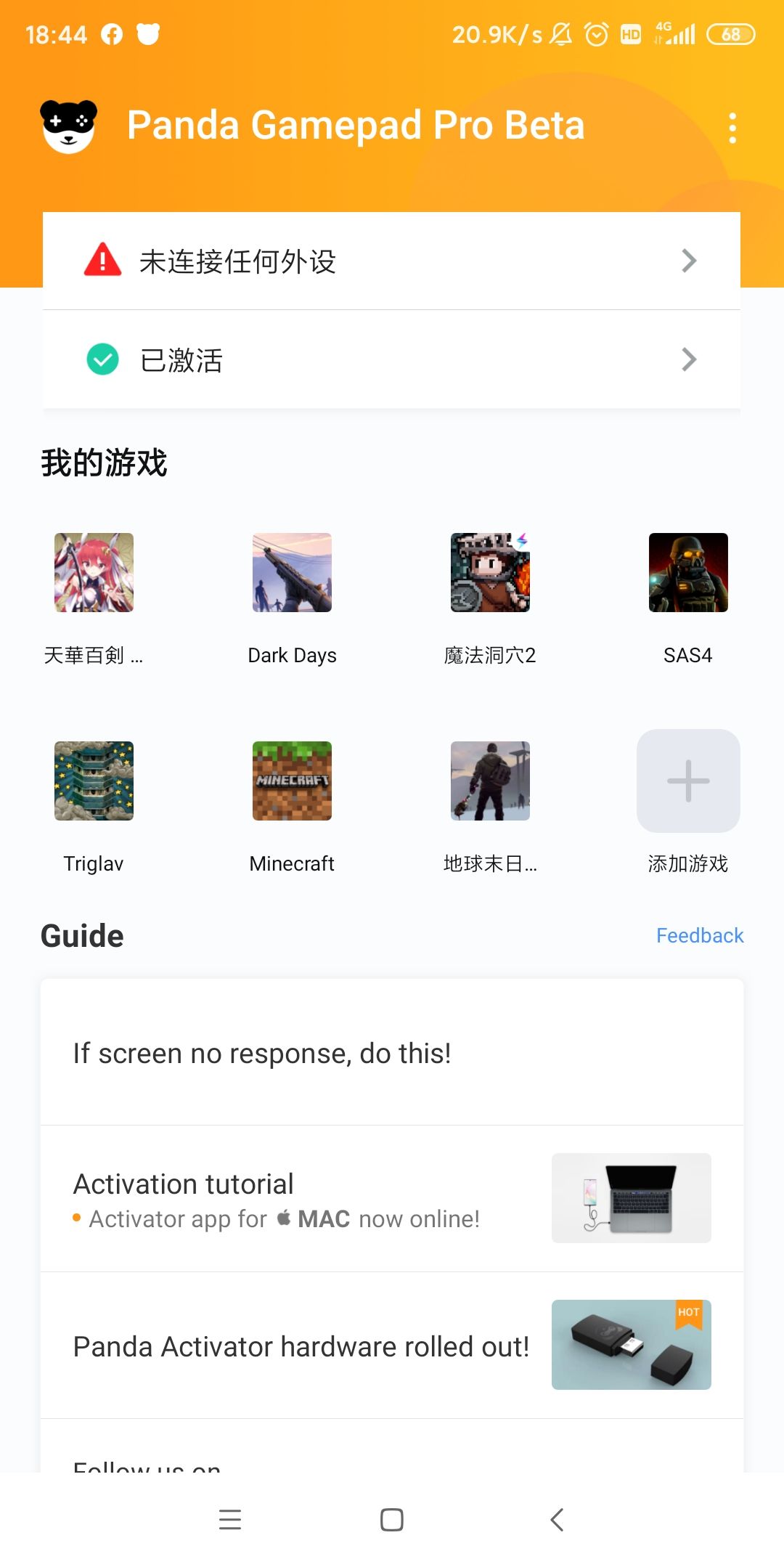Launch the Dark Days game
Image resolution: width=784 pixels, height=1567 pixels.
(292, 573)
